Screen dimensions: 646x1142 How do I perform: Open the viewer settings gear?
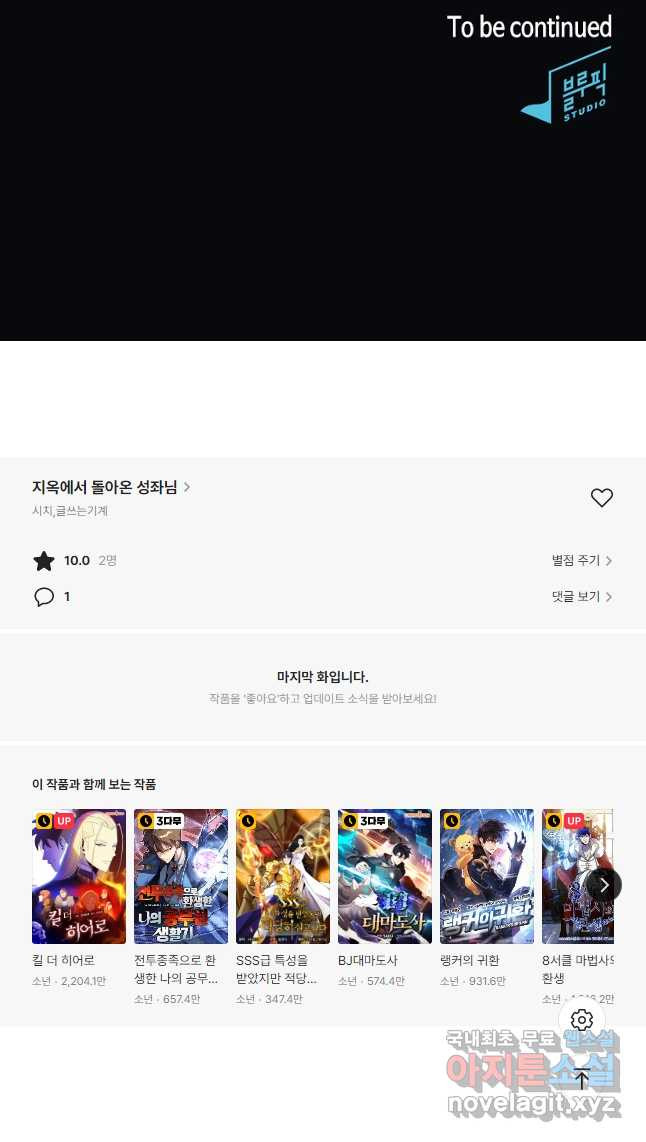[x=582, y=1019]
